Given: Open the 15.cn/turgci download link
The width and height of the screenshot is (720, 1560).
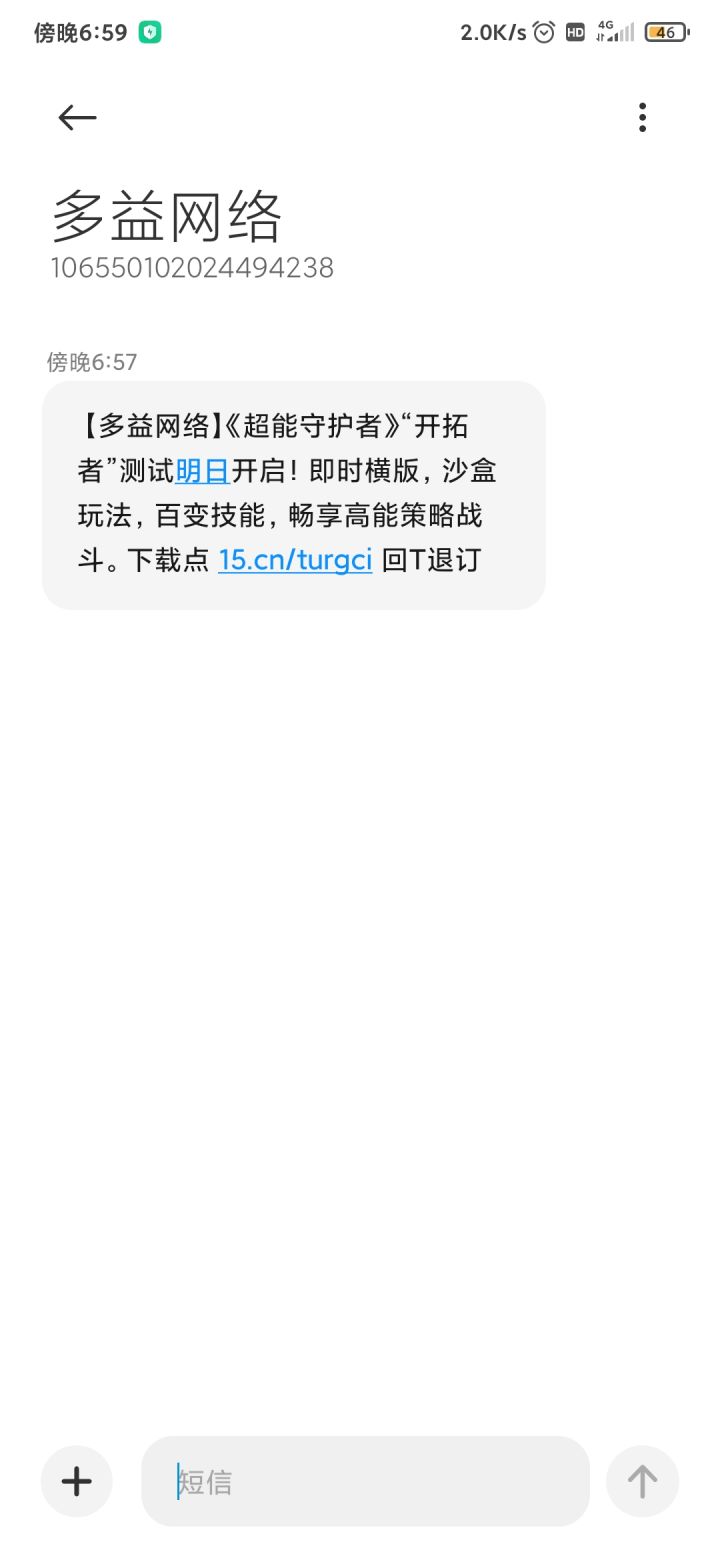Looking at the screenshot, I should tap(295, 559).
